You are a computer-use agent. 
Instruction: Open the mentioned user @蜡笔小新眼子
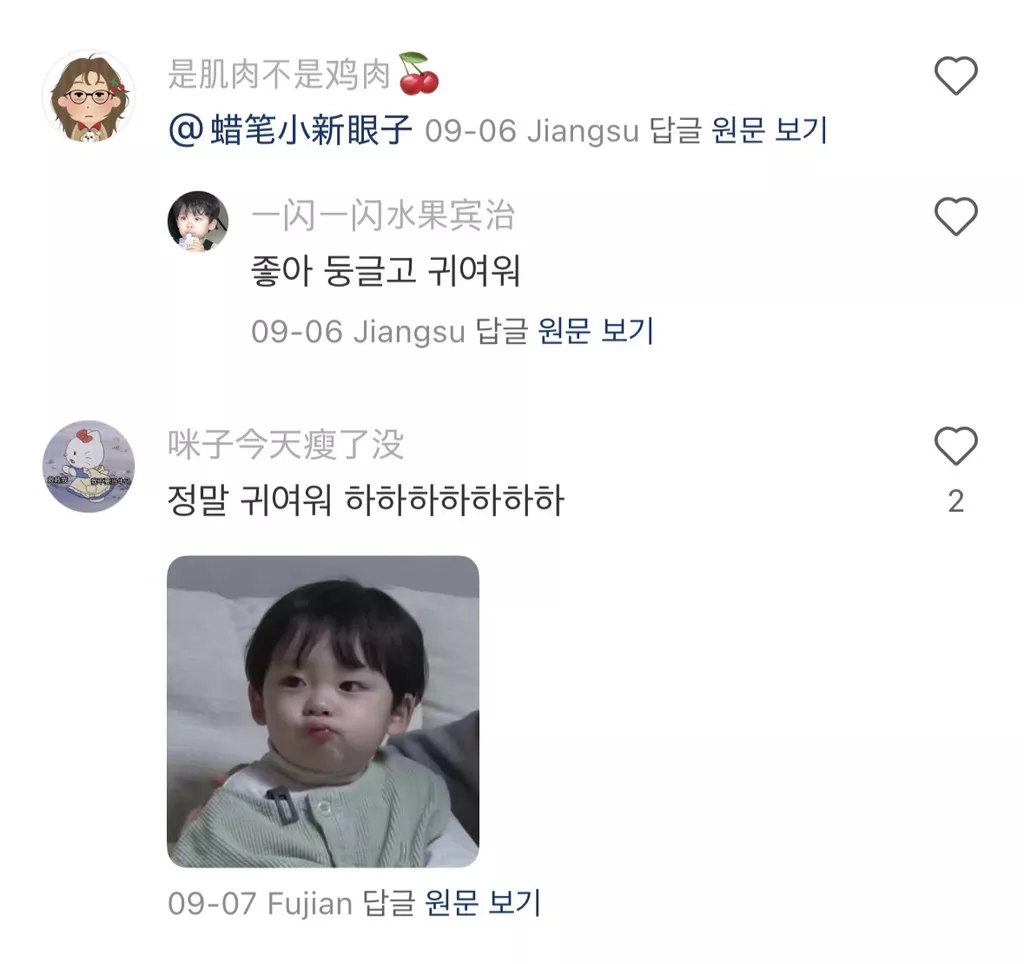291,130
